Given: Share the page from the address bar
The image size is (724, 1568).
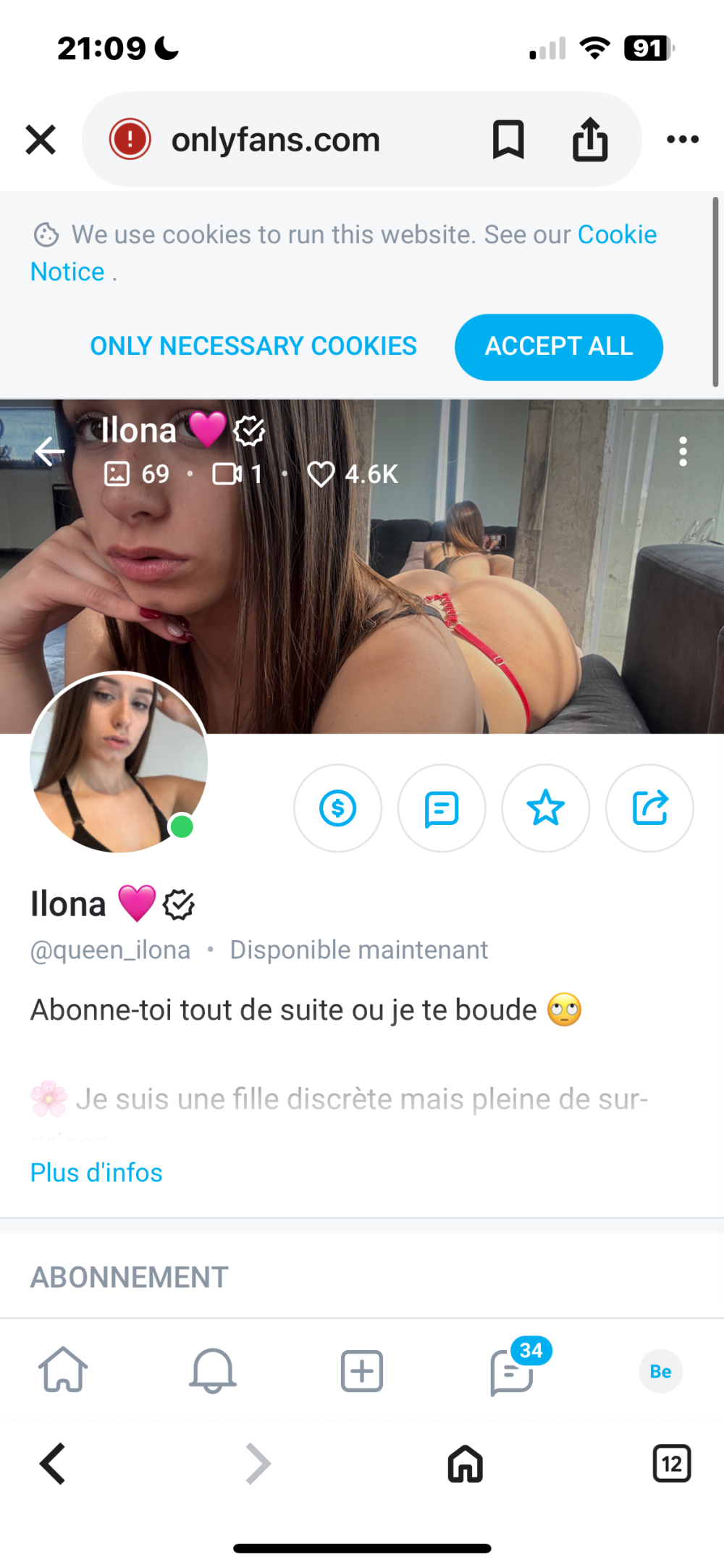Looking at the screenshot, I should (590, 139).
